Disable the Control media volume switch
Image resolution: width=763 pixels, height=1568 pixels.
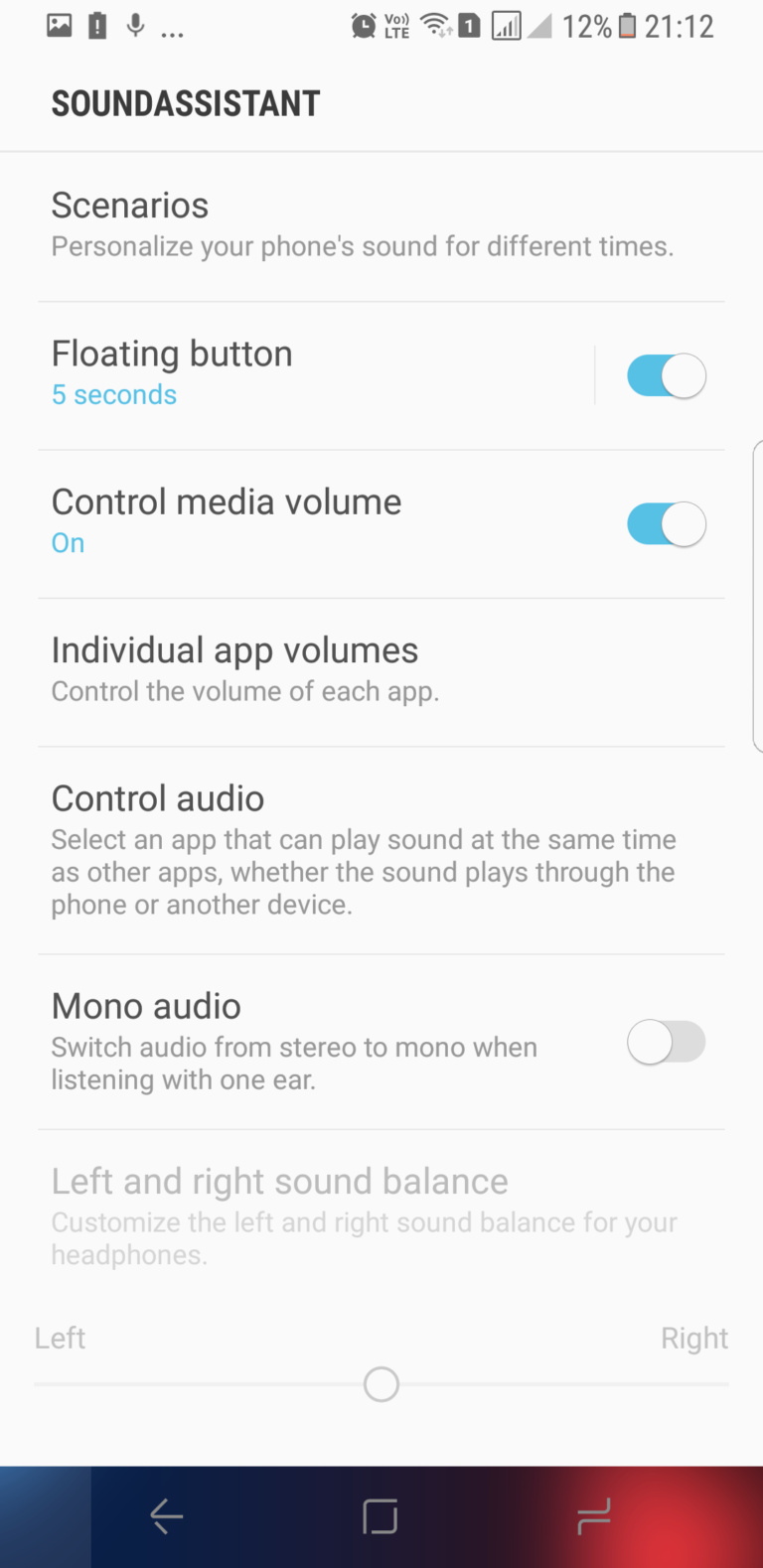coord(666,523)
